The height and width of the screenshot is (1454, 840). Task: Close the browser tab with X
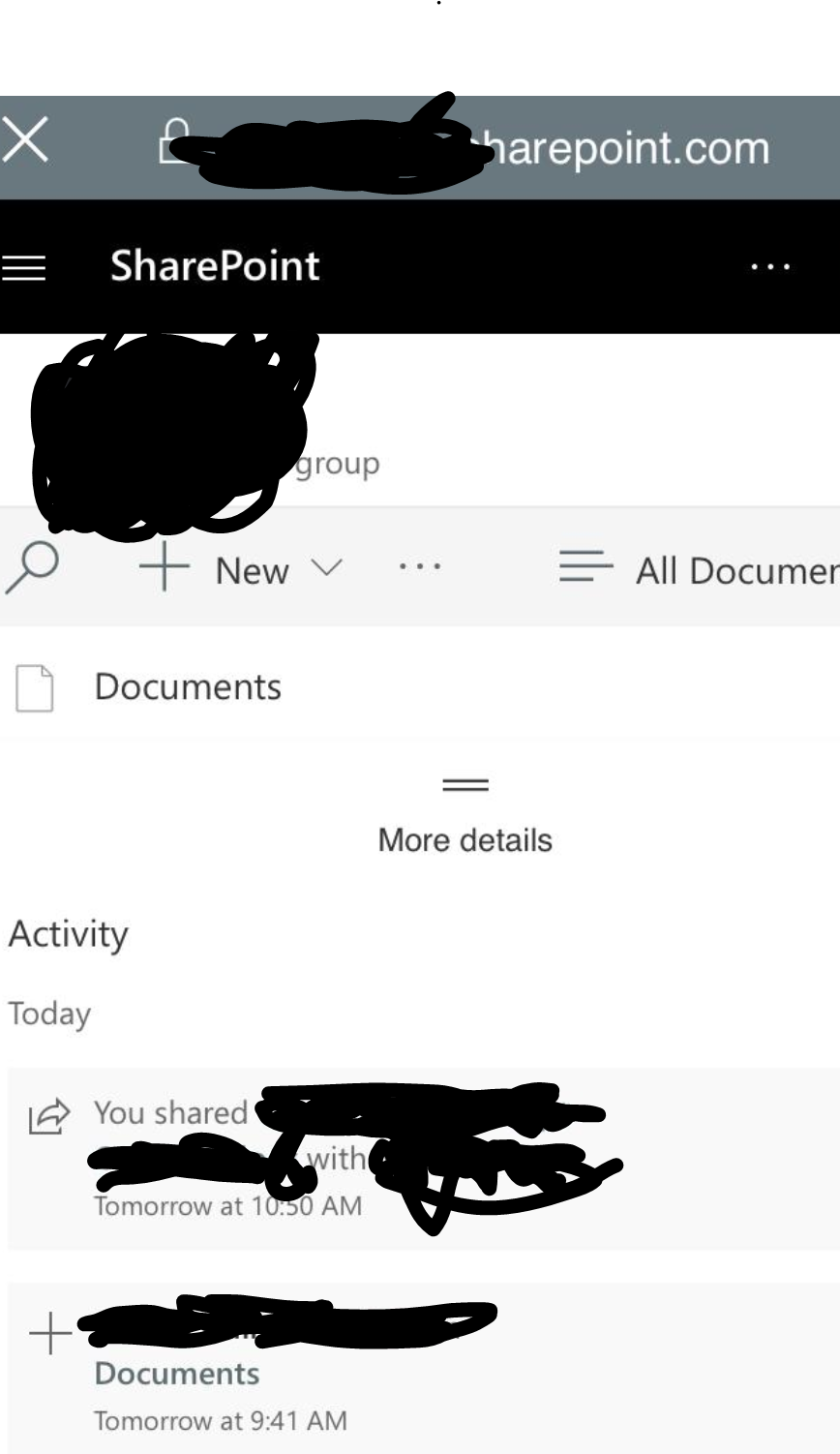pyautogui.click(x=25, y=141)
